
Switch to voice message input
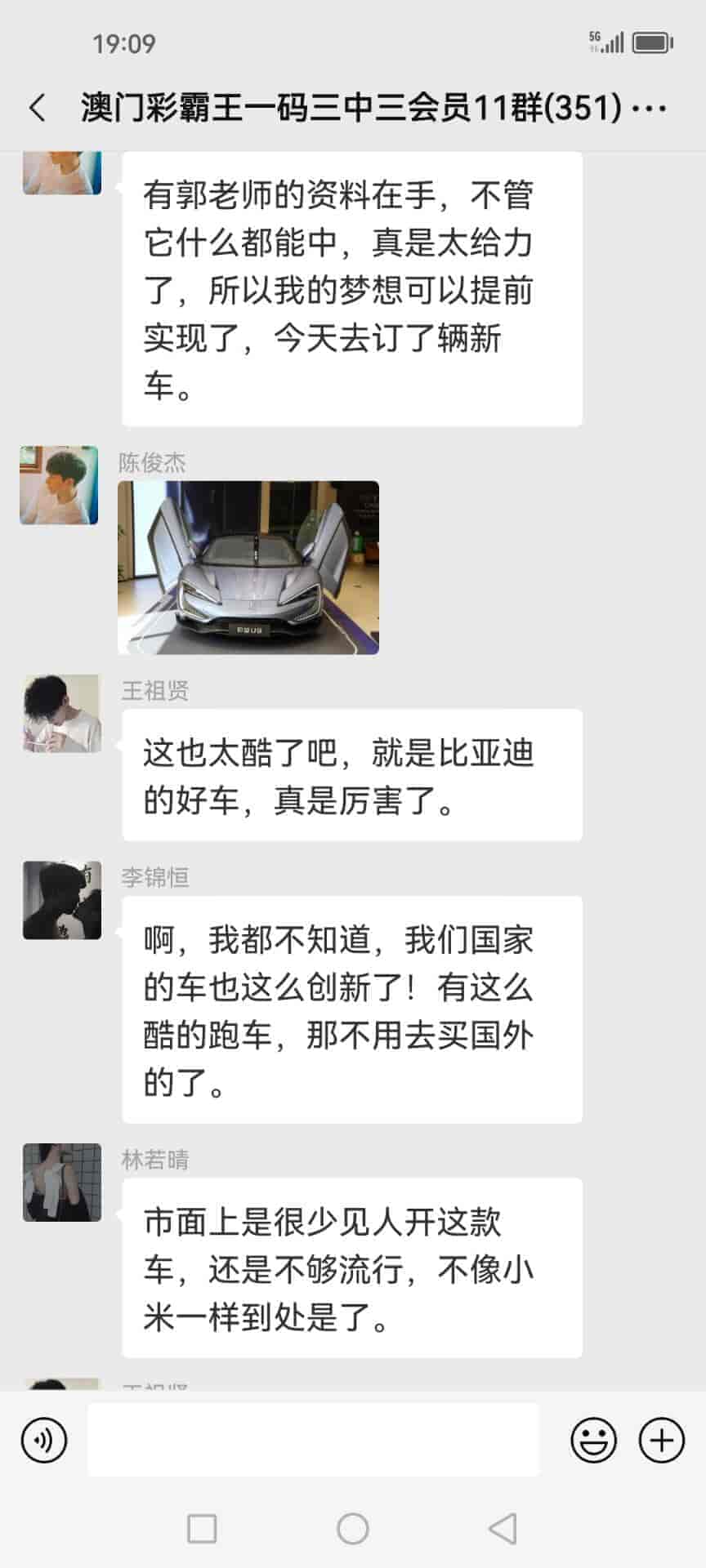(44, 1440)
